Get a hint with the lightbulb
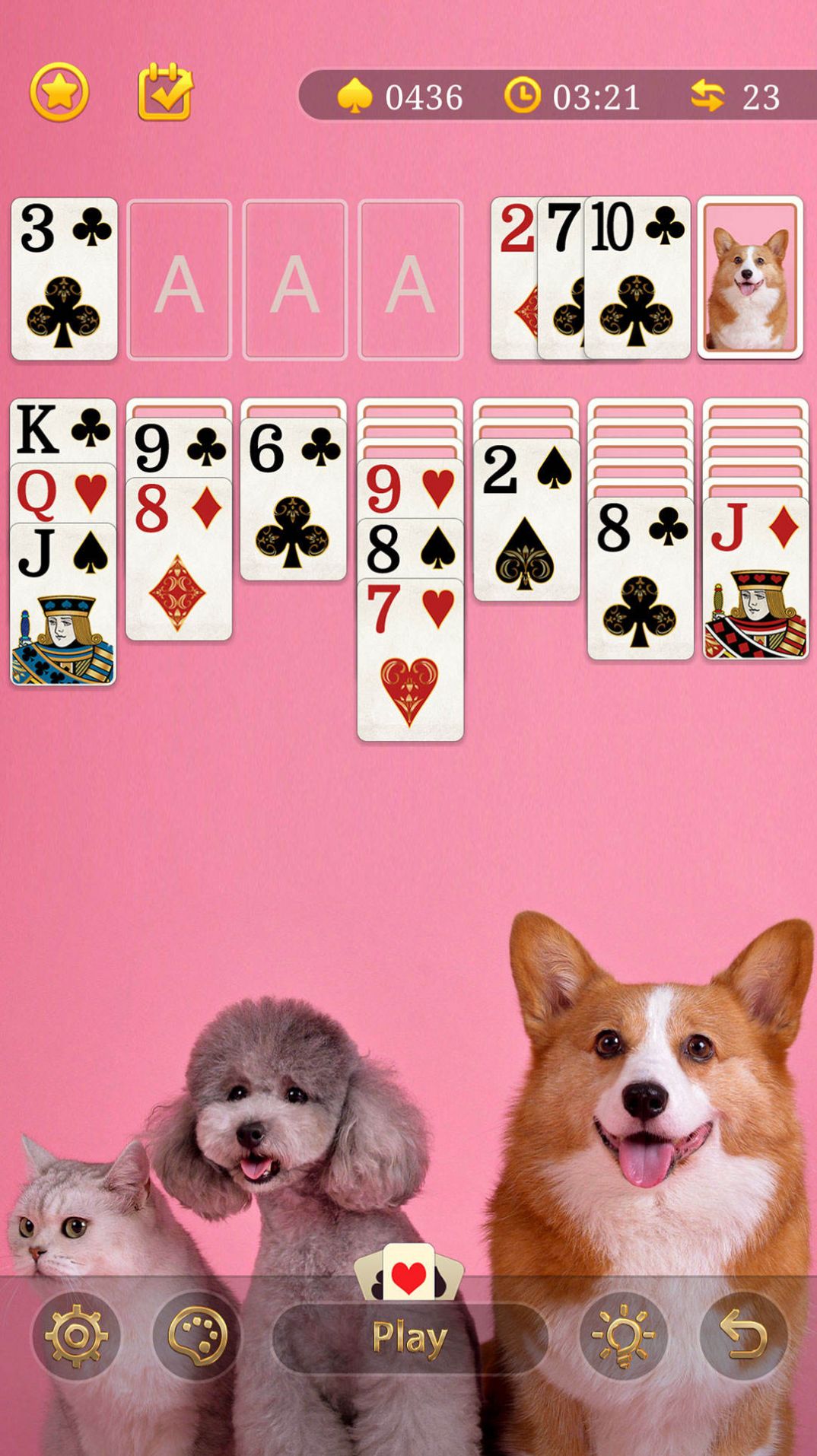 623,1336
